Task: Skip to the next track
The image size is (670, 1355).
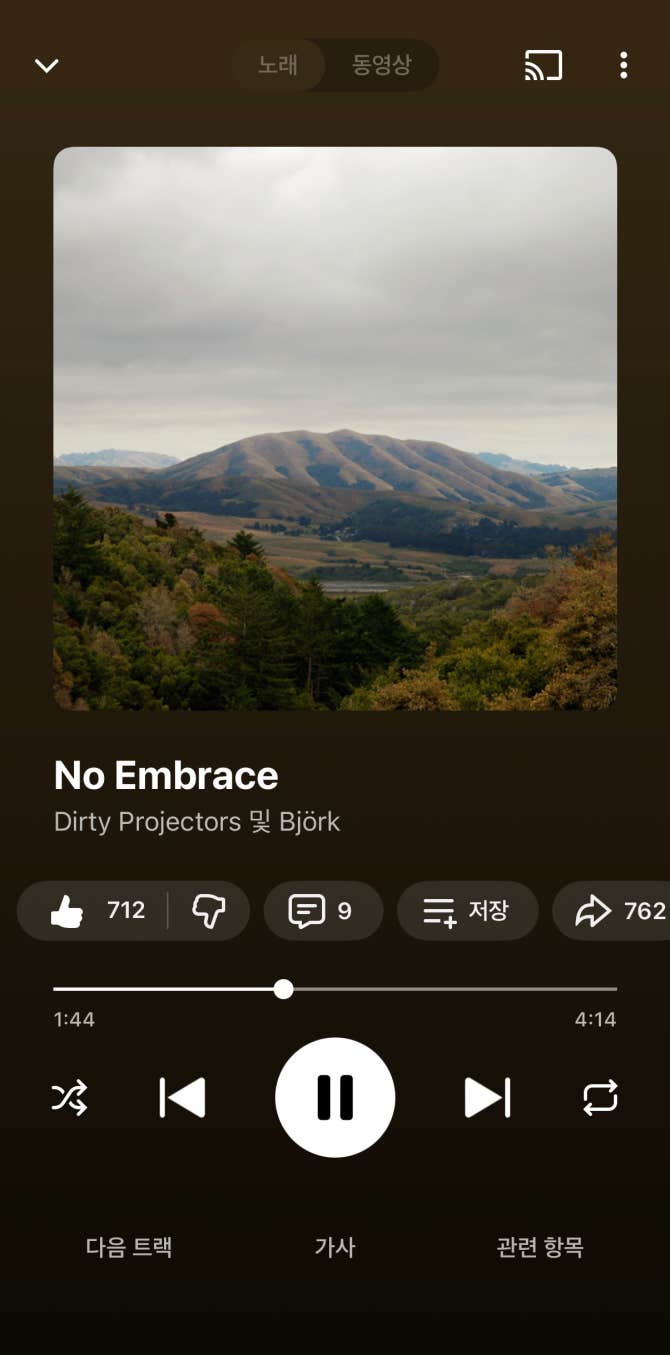Action: pos(488,1098)
